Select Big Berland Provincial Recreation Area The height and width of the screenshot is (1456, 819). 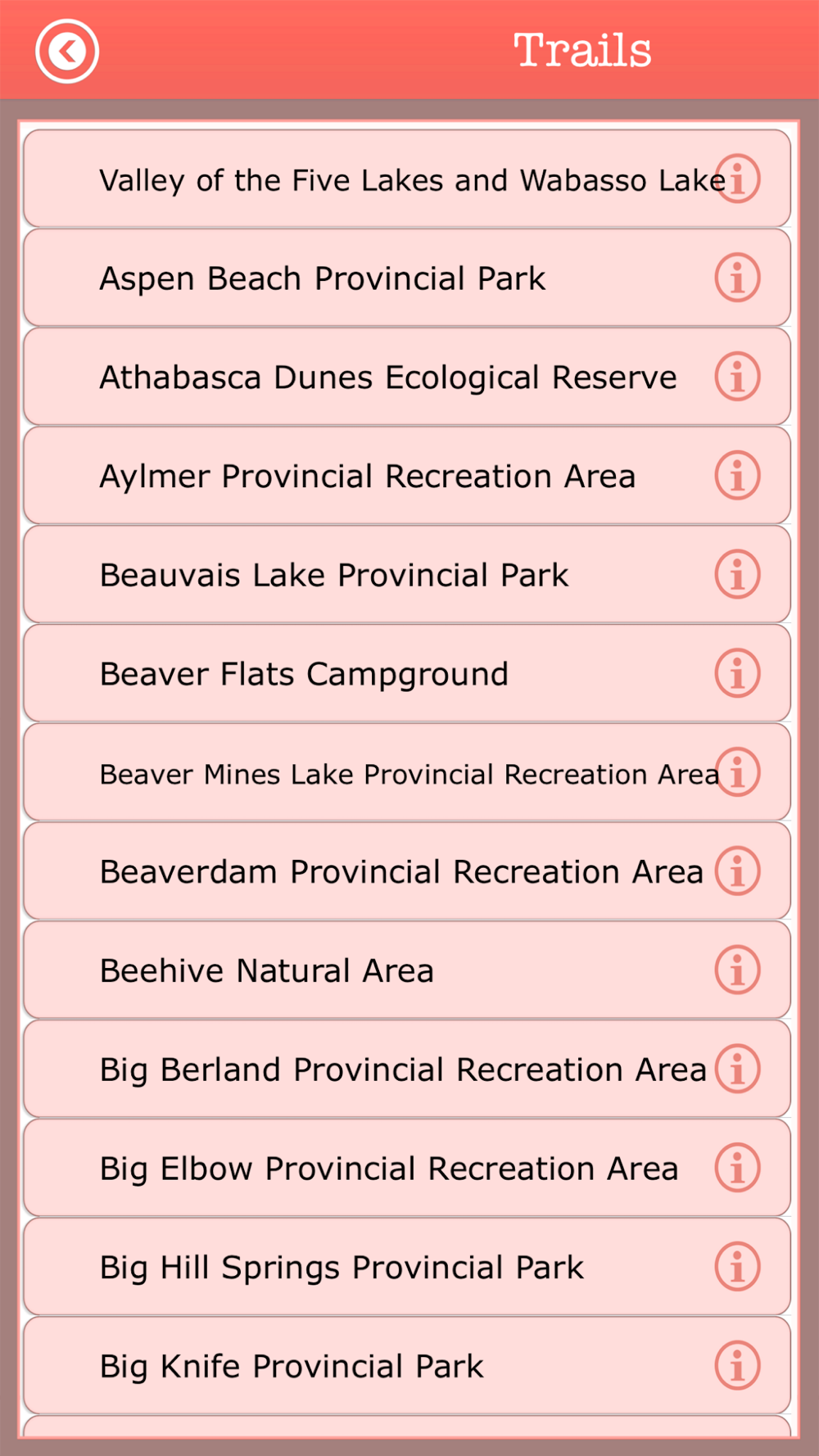(407, 1069)
